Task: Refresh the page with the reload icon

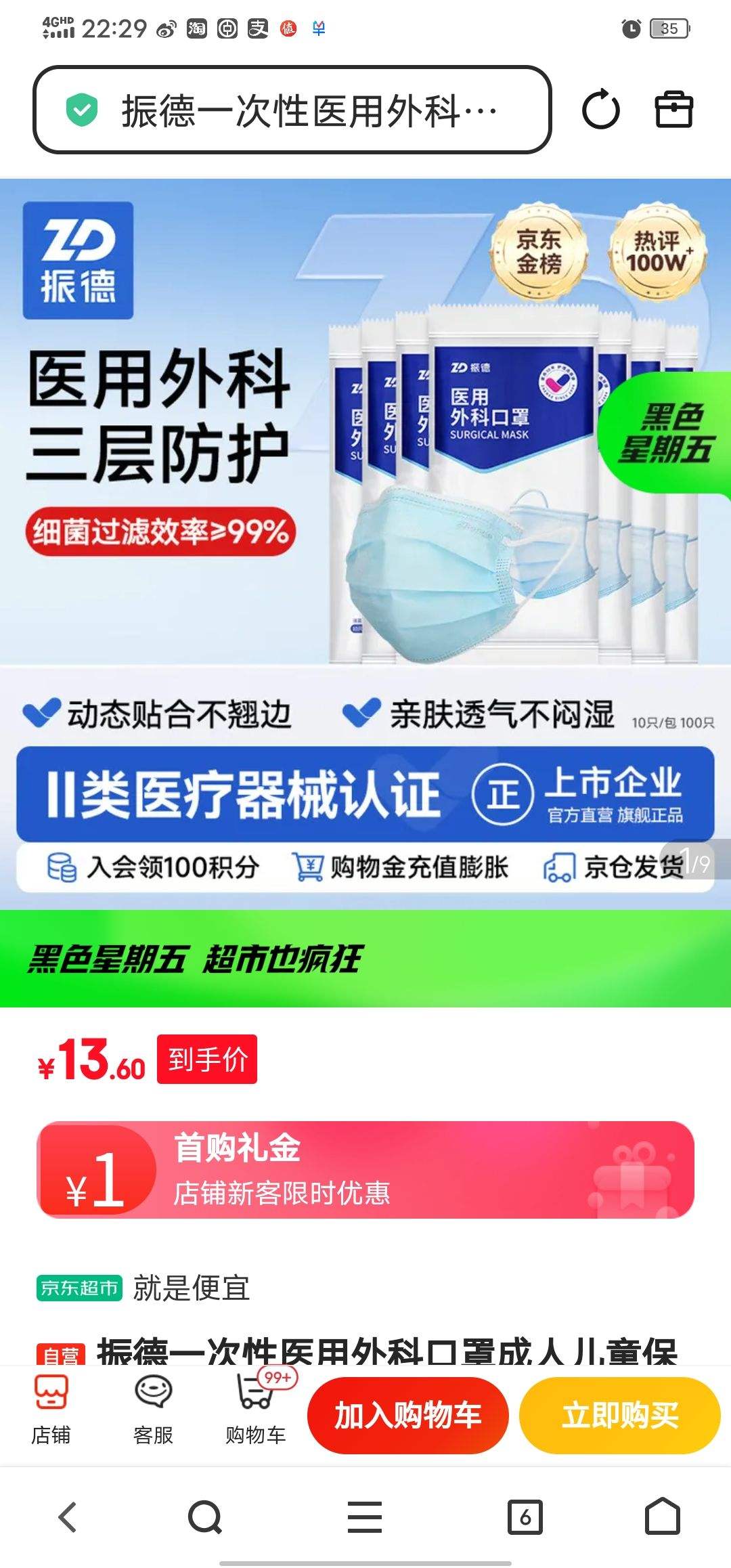Action: [x=601, y=110]
